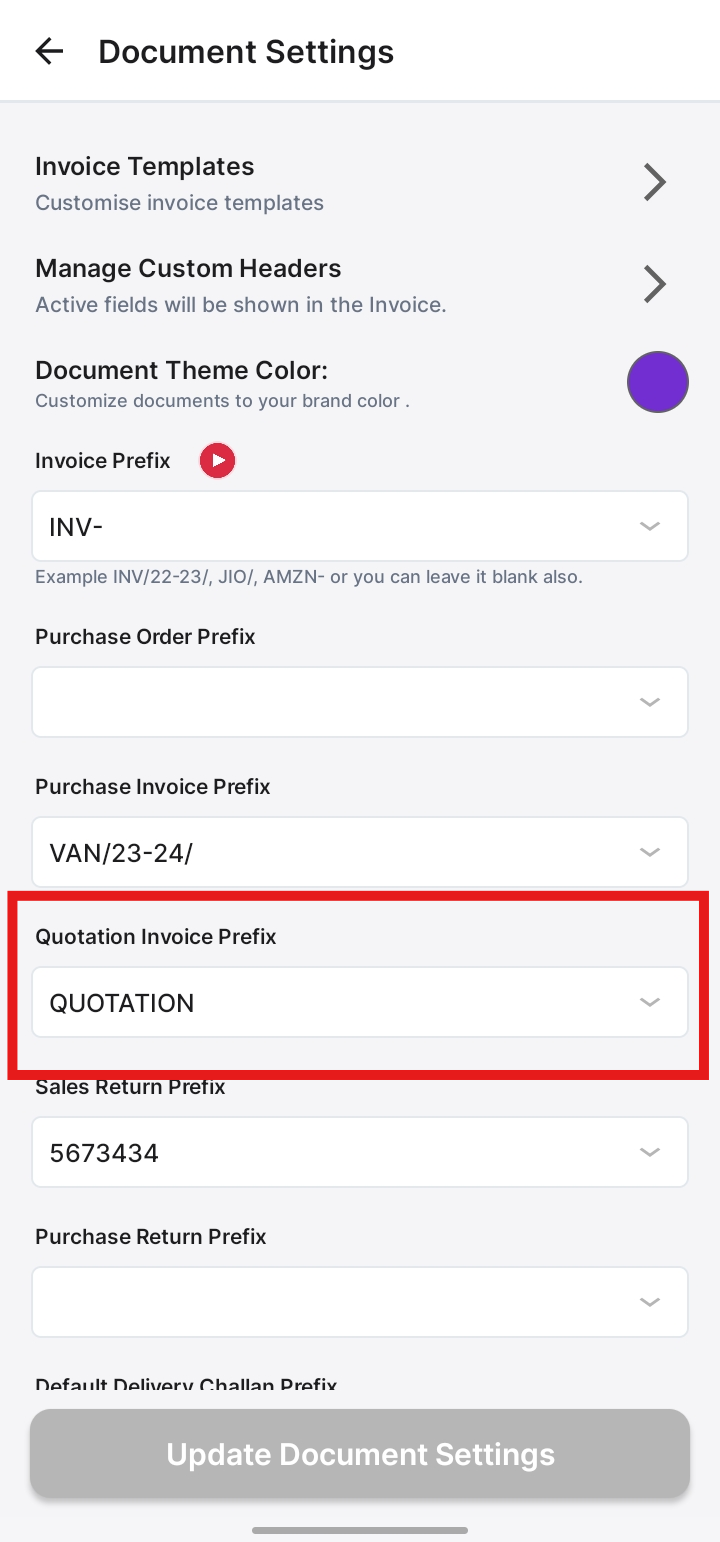Tap Update Document Settings button
Viewport: 720px width, 1542px height.
[360, 1454]
